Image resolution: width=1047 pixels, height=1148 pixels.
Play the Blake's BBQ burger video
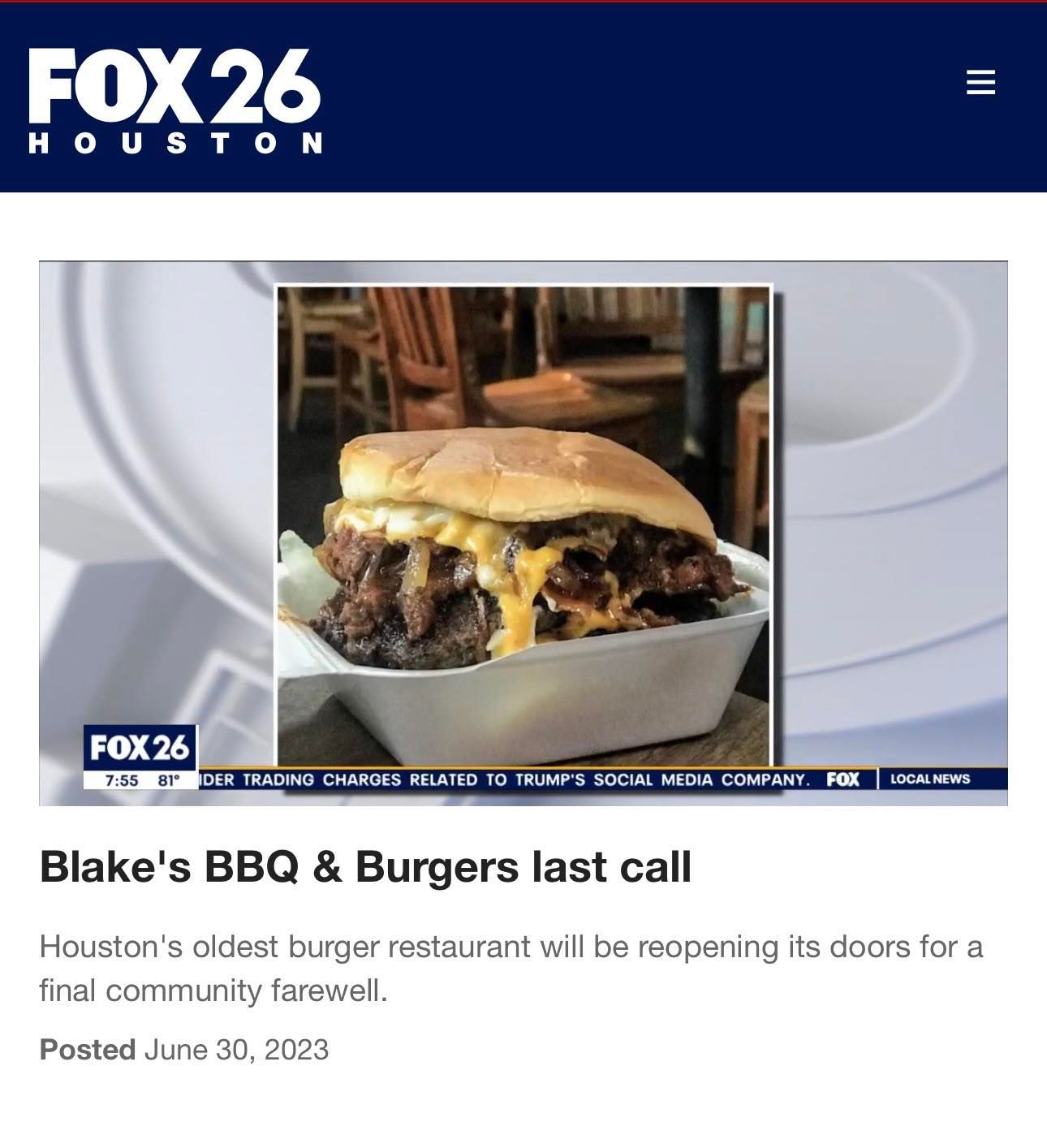[x=523, y=533]
